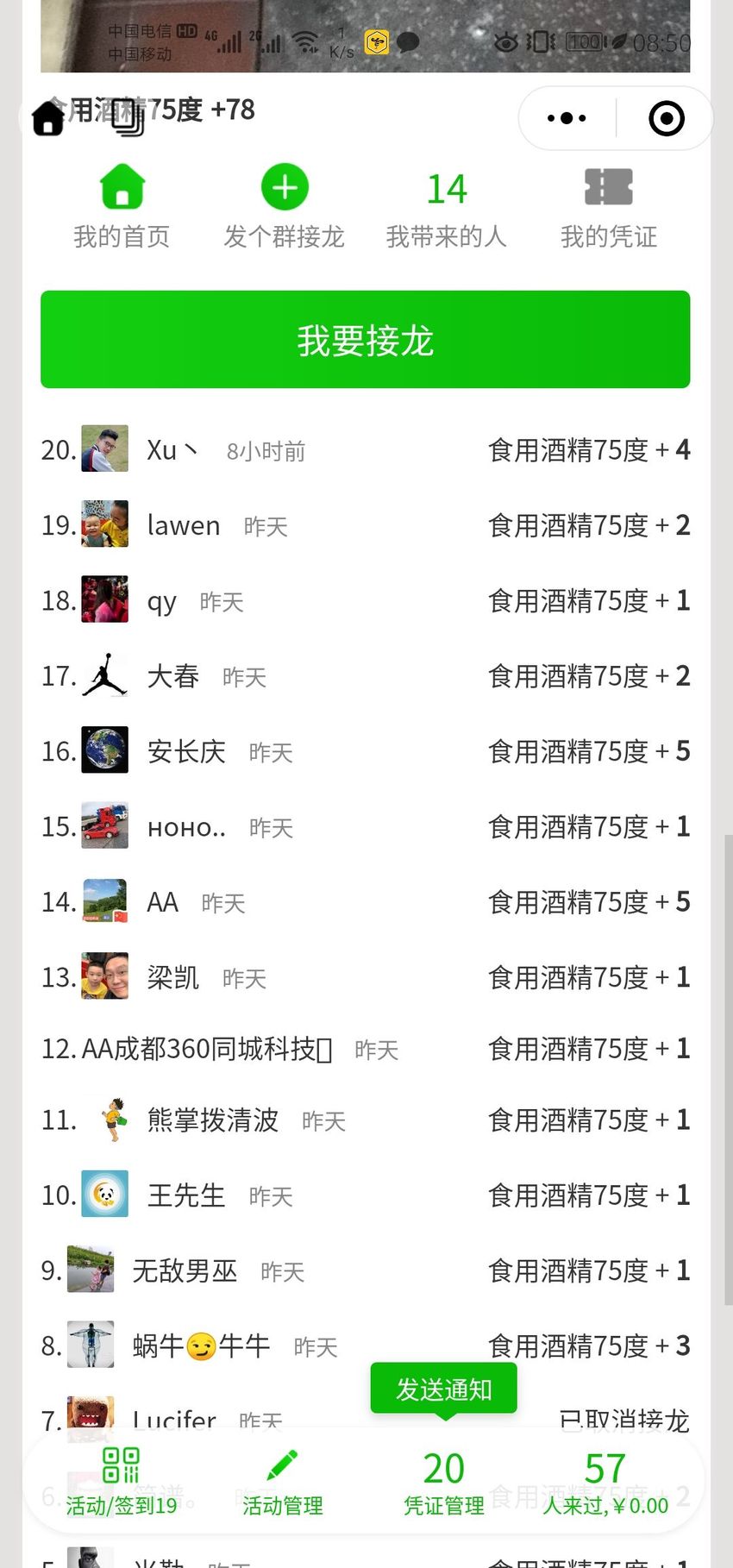View the 57 人来过 visitor stats

[x=605, y=1482]
